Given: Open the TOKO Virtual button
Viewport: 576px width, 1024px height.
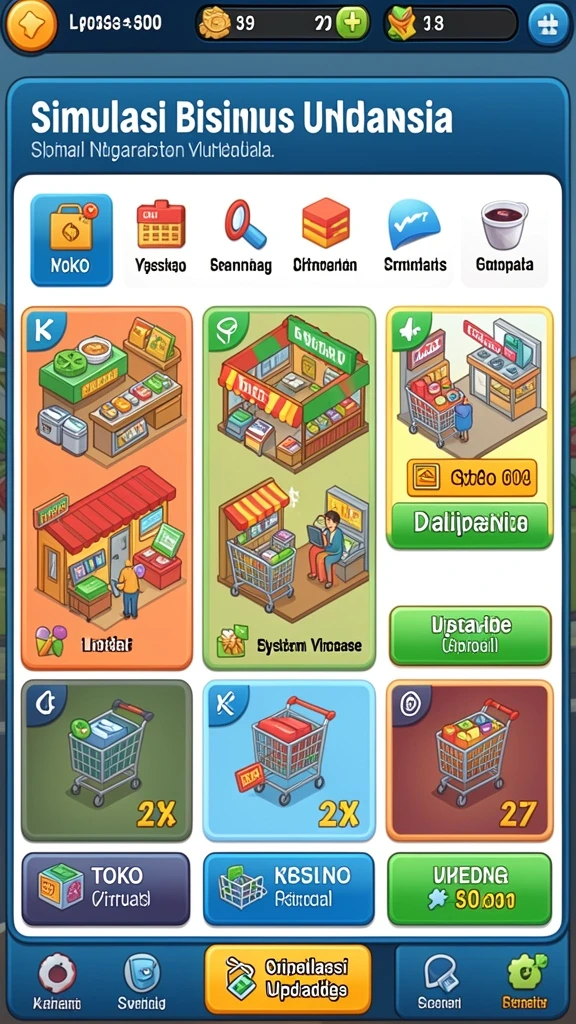Looking at the screenshot, I should (x=106, y=888).
